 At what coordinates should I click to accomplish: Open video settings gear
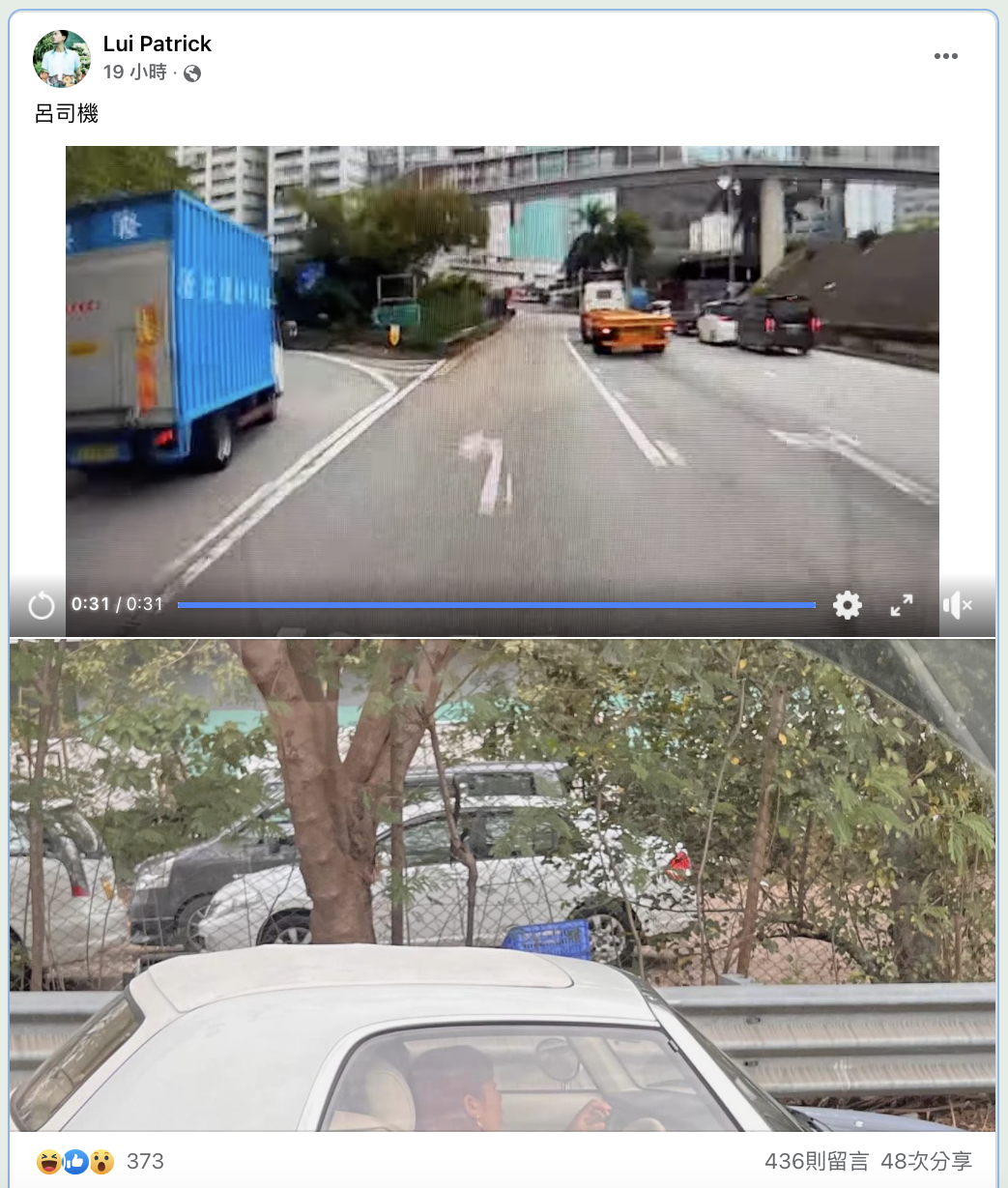[x=848, y=605]
